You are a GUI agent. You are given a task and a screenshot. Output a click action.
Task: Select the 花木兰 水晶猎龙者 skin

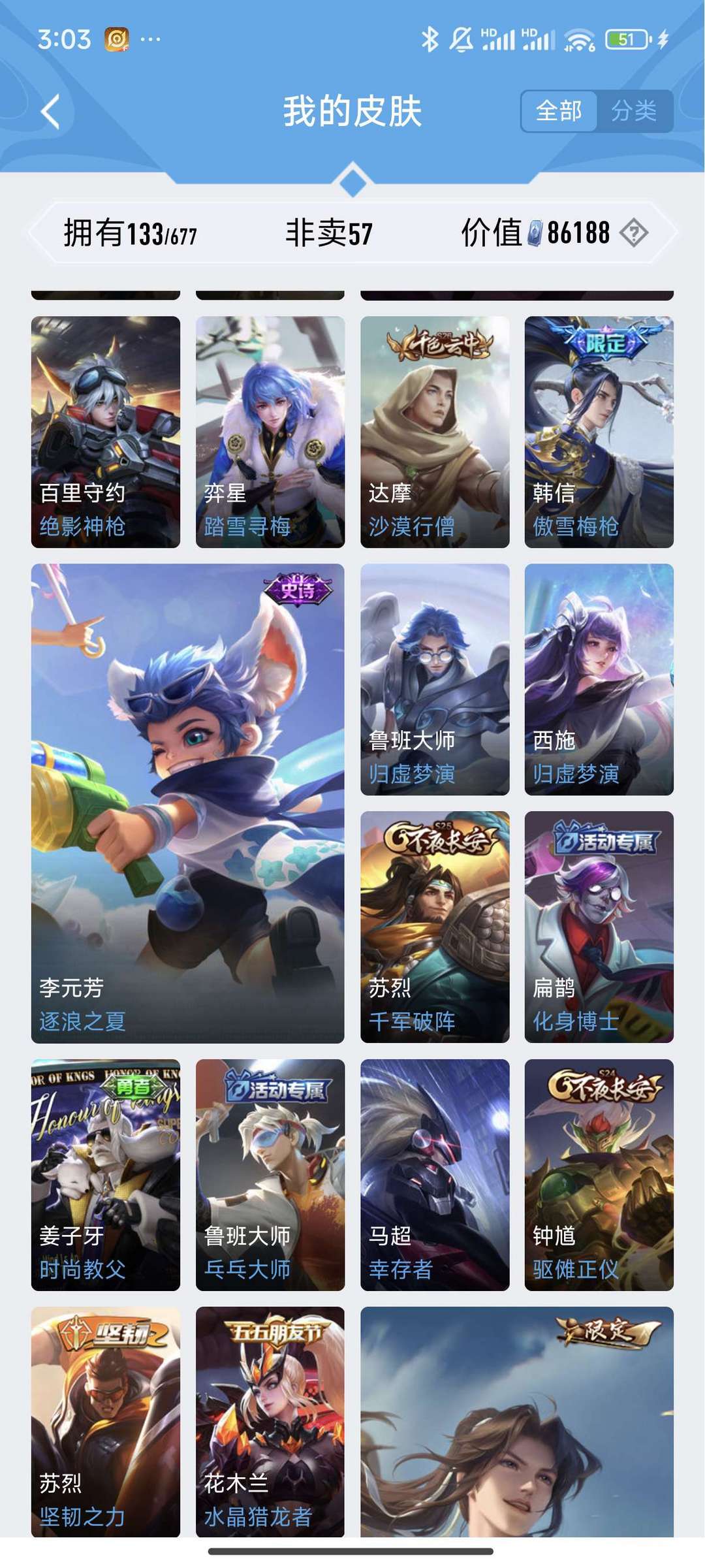(270, 1422)
